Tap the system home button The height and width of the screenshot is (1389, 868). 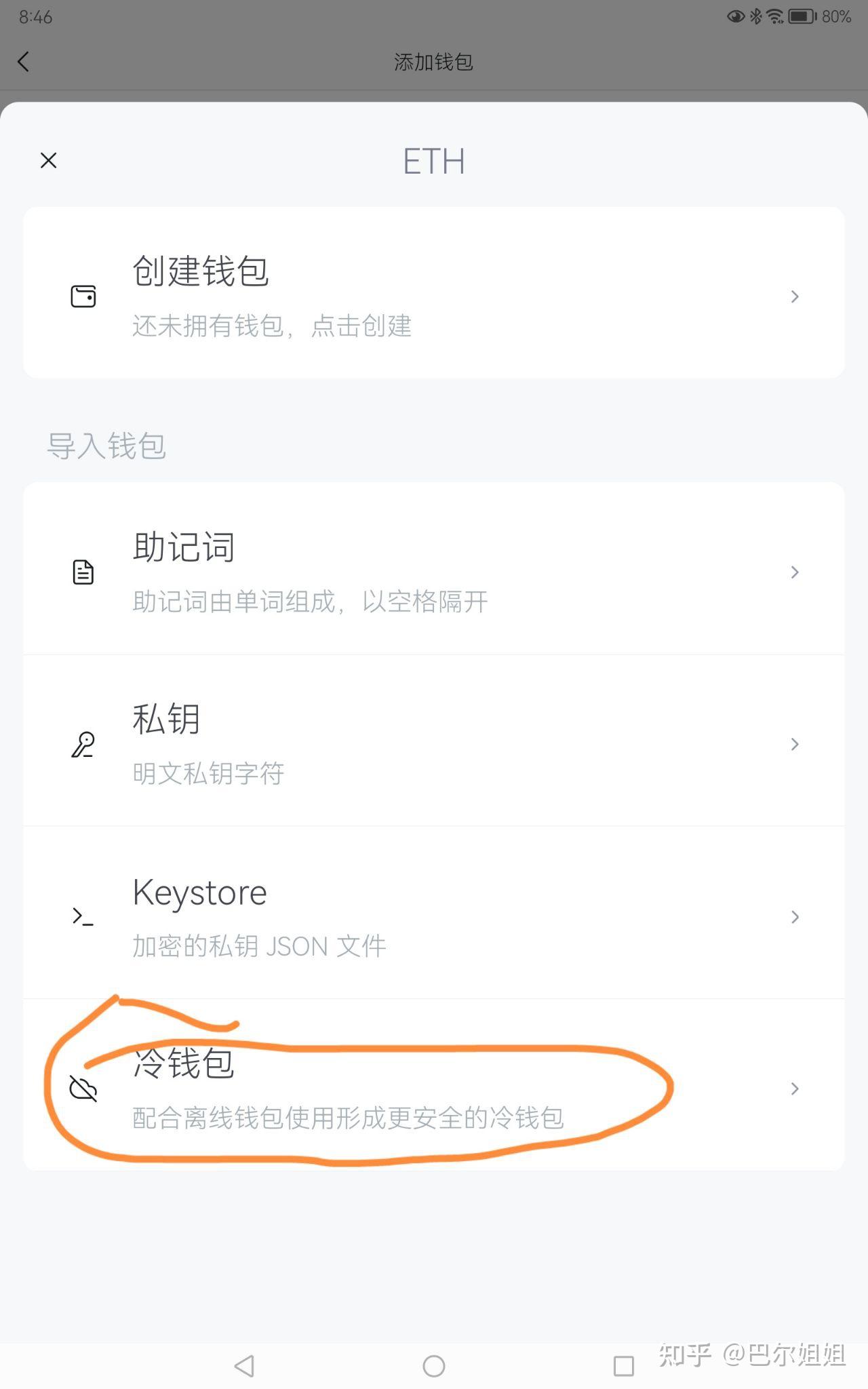434,1366
